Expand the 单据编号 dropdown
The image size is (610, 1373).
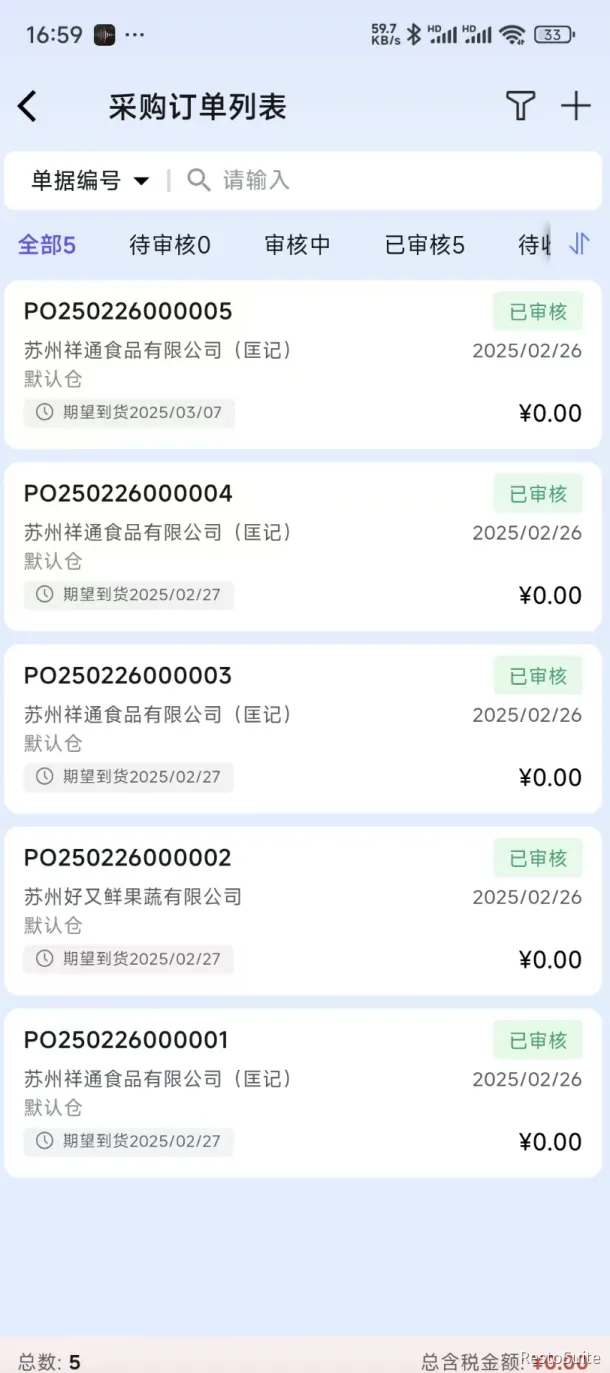(90, 180)
